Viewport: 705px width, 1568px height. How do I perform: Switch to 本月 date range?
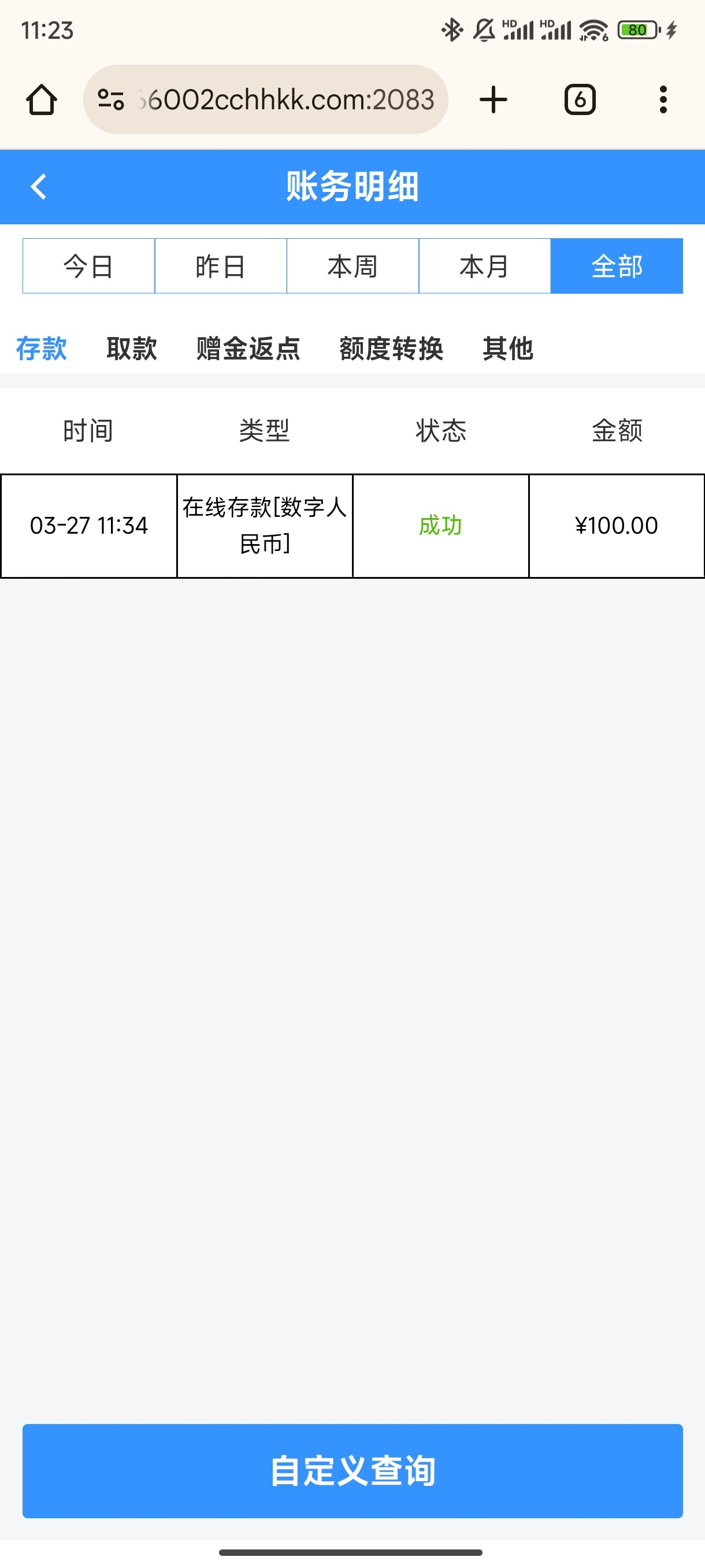tap(484, 266)
